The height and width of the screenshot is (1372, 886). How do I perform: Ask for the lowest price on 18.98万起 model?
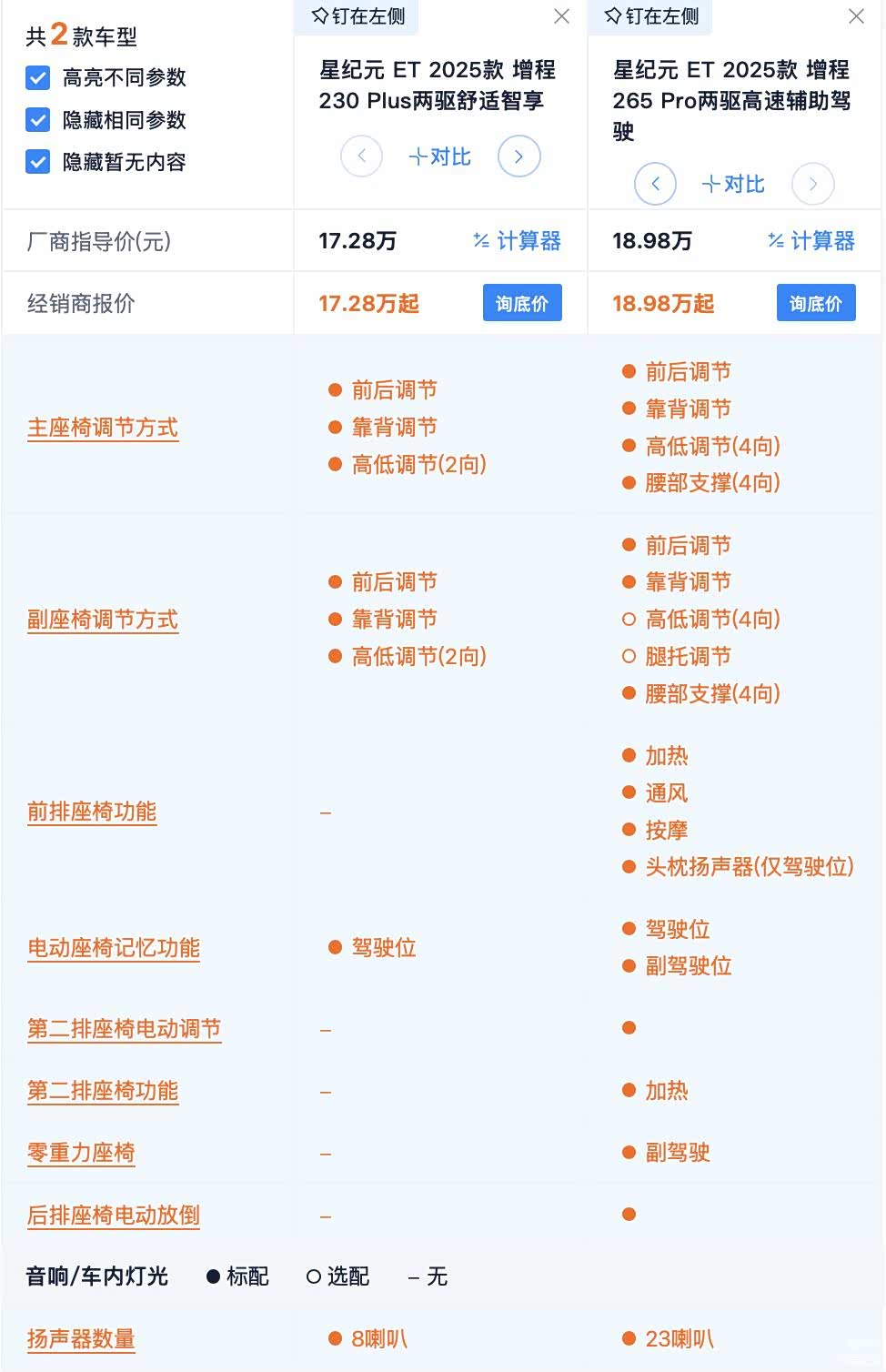pos(816,303)
